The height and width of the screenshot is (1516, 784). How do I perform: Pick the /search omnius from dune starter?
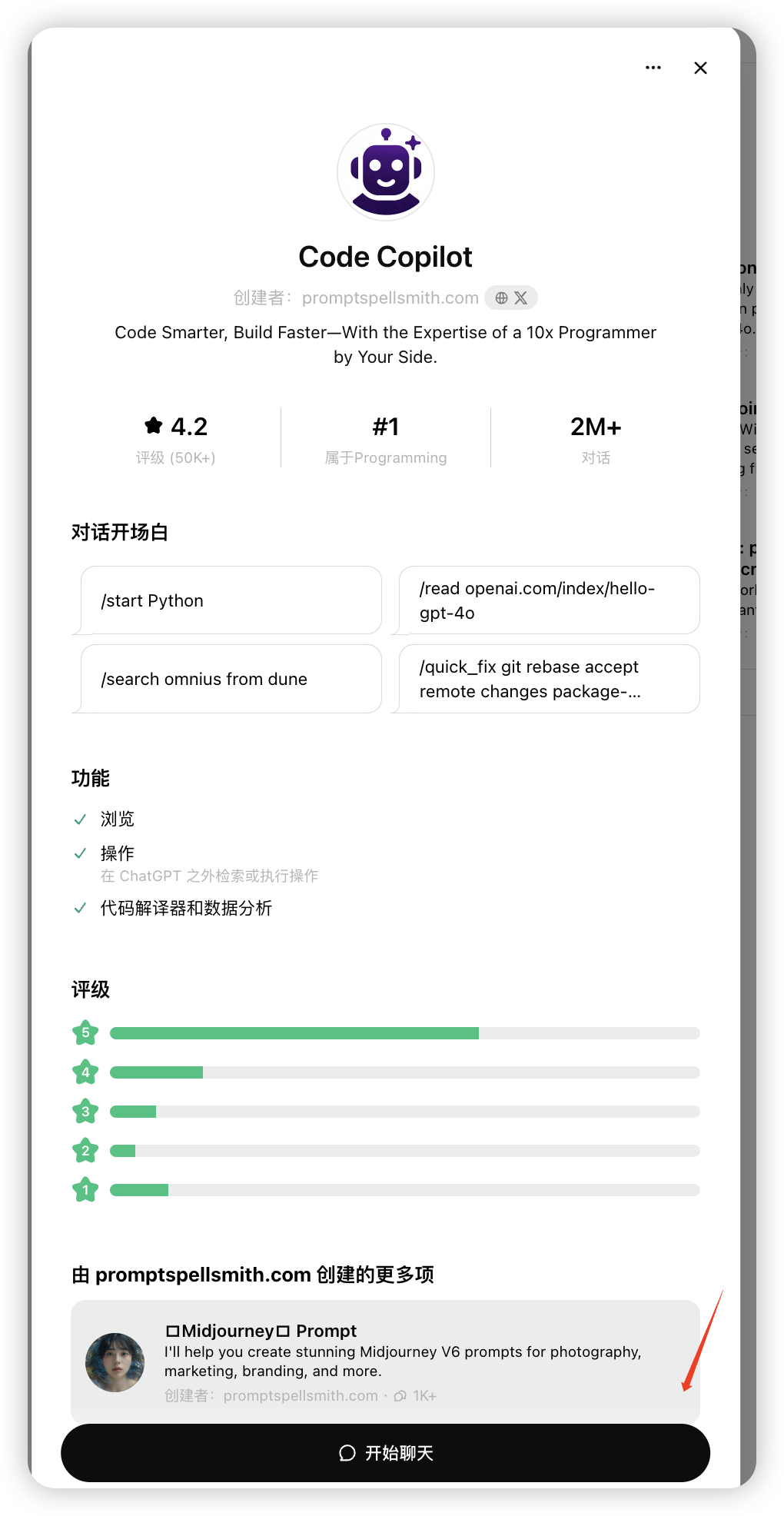[x=231, y=679]
